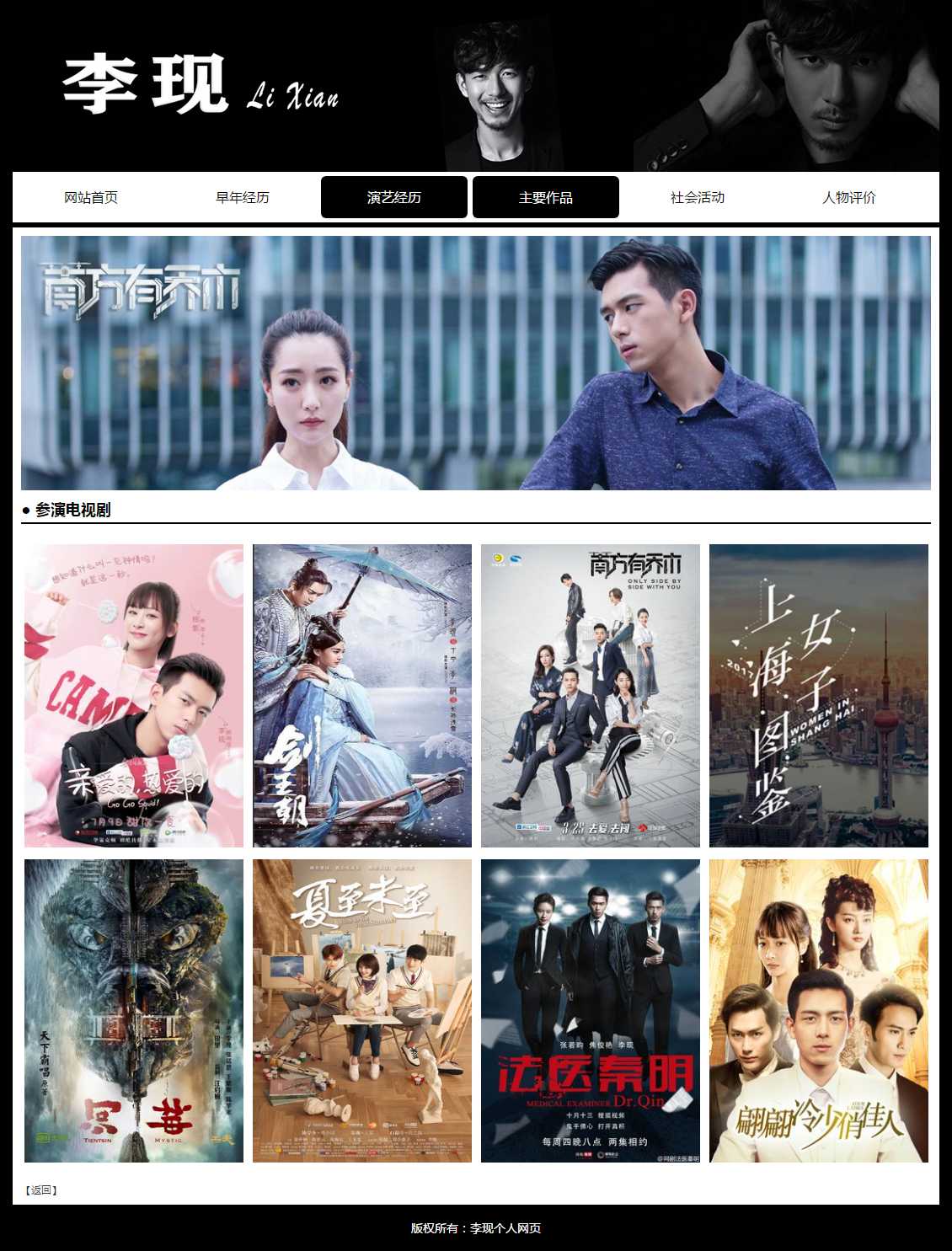The height and width of the screenshot is (1251, 952).
Task: Open the 天下霸唱 monster poster
Action: 134,1011
